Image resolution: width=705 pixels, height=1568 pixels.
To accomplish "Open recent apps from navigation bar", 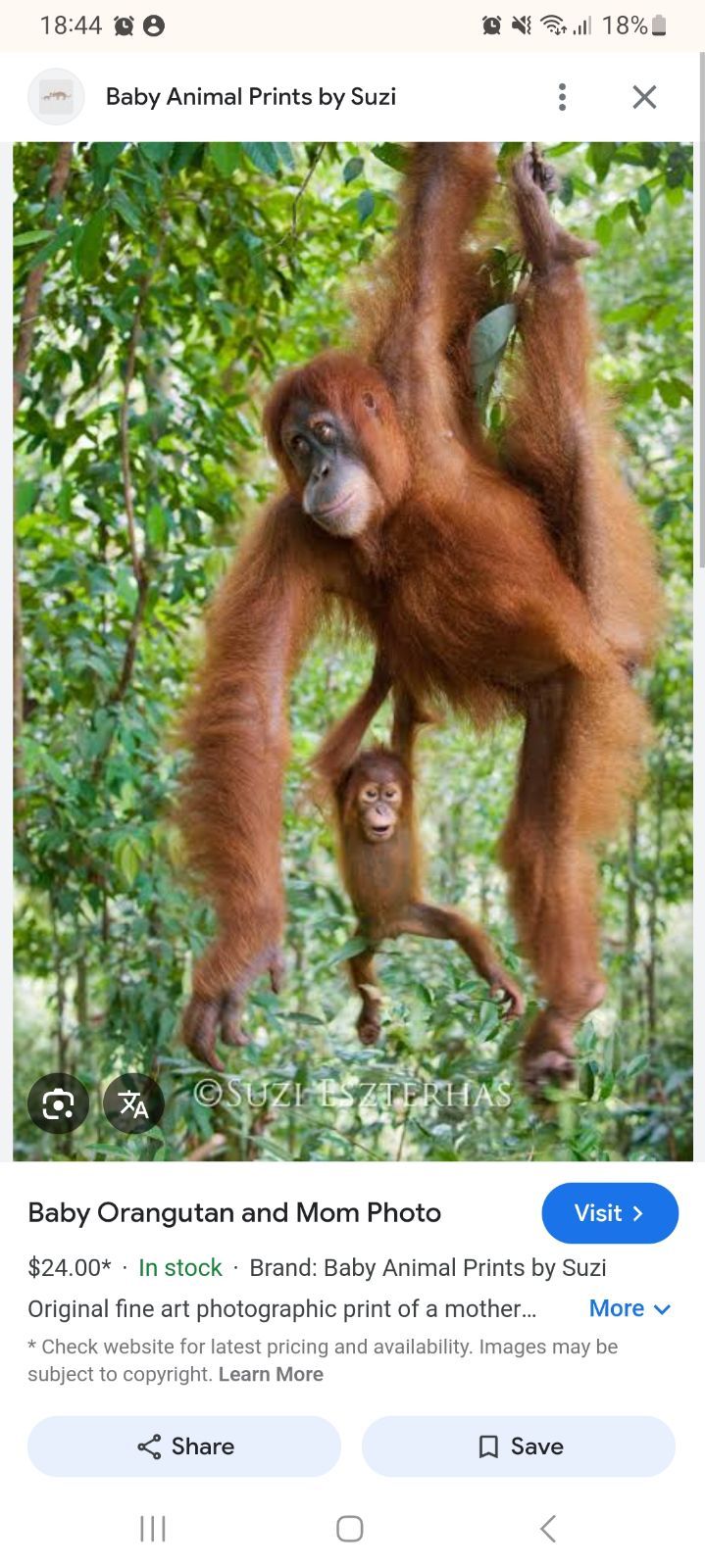I will [x=153, y=1528].
